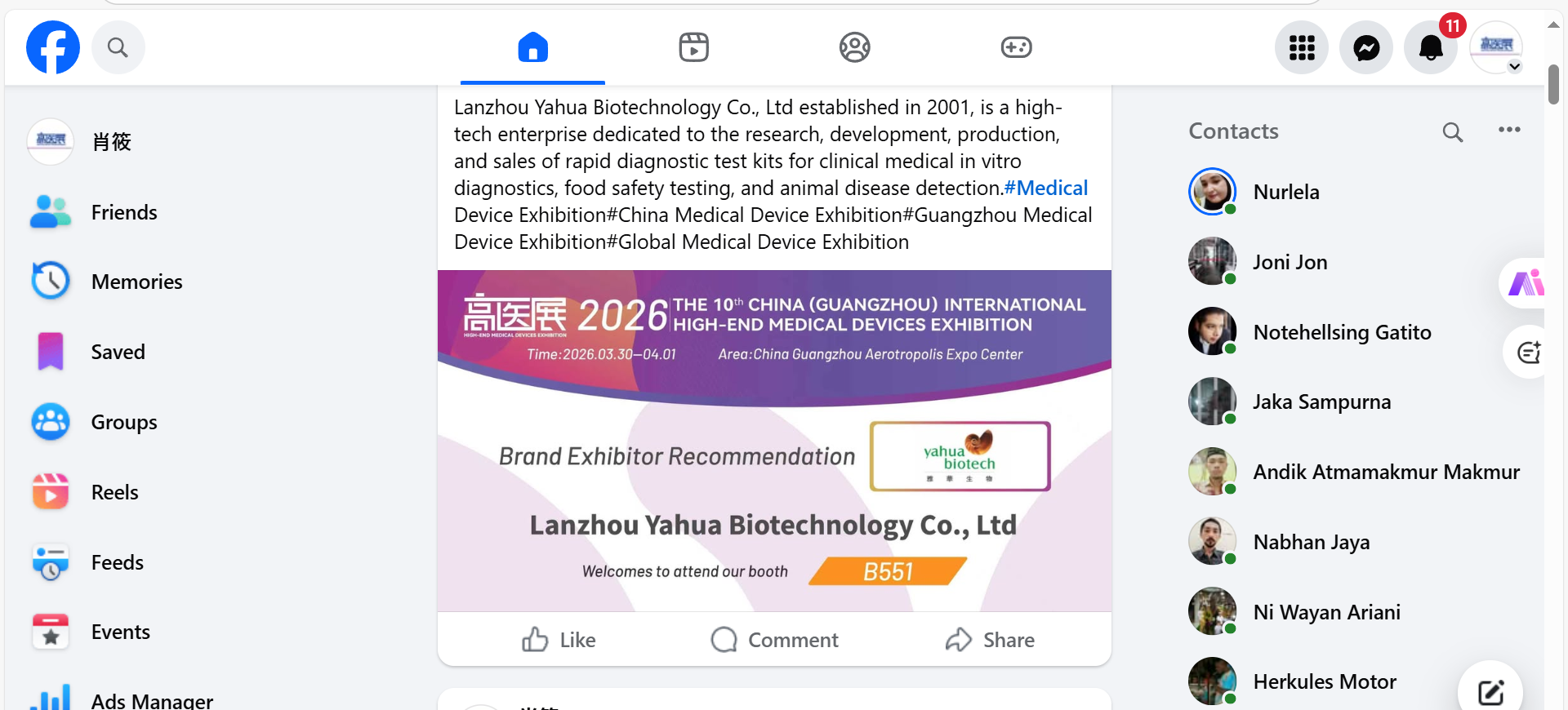
Task: Go to Friends in the sidebar
Action: click(x=123, y=212)
